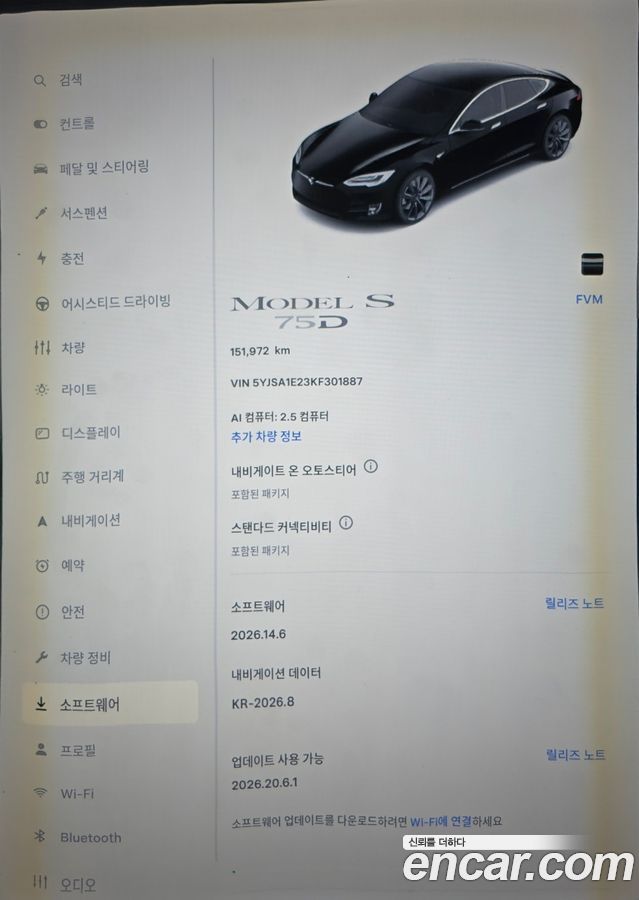
Task: Open the 검색 search option
Action: [57, 80]
